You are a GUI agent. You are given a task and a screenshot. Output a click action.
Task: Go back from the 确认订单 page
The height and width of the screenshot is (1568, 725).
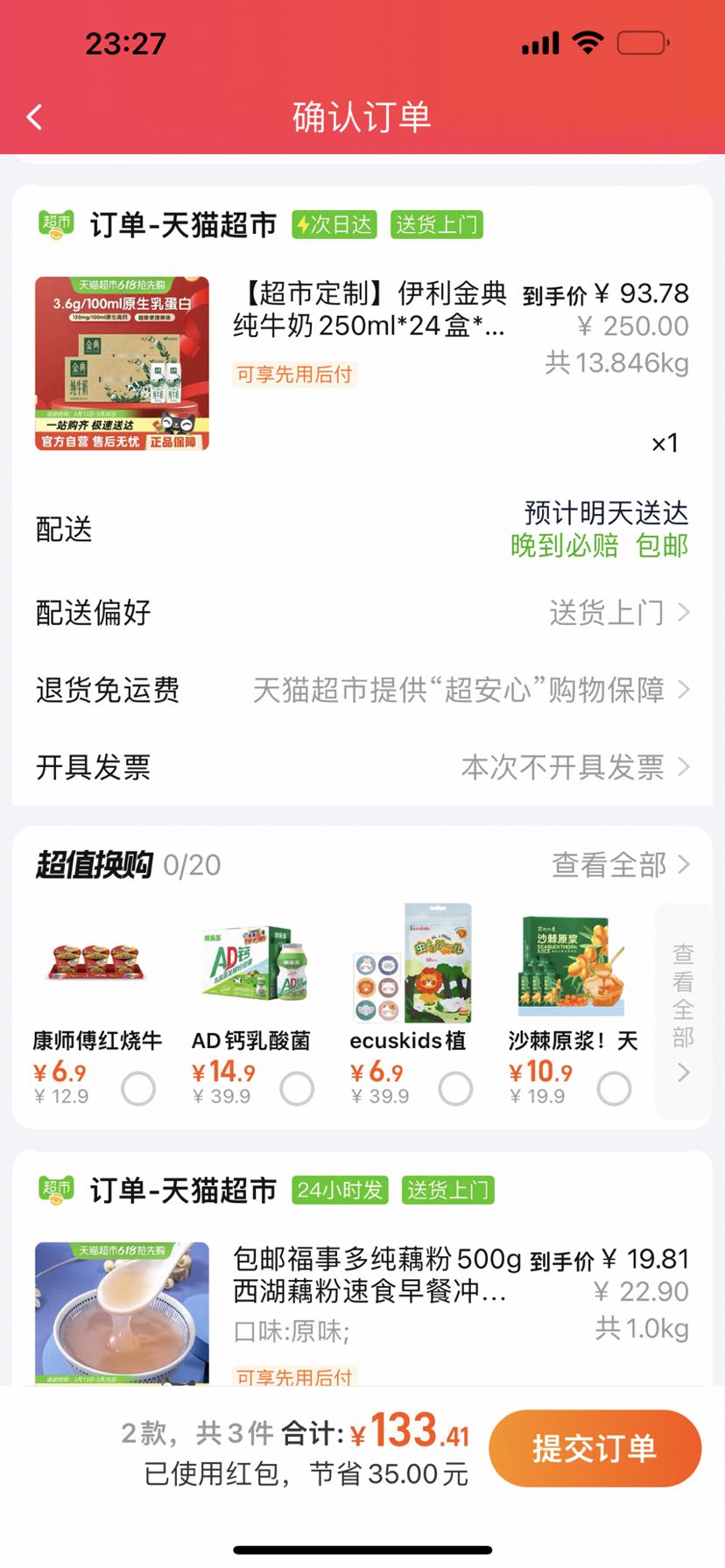35,117
